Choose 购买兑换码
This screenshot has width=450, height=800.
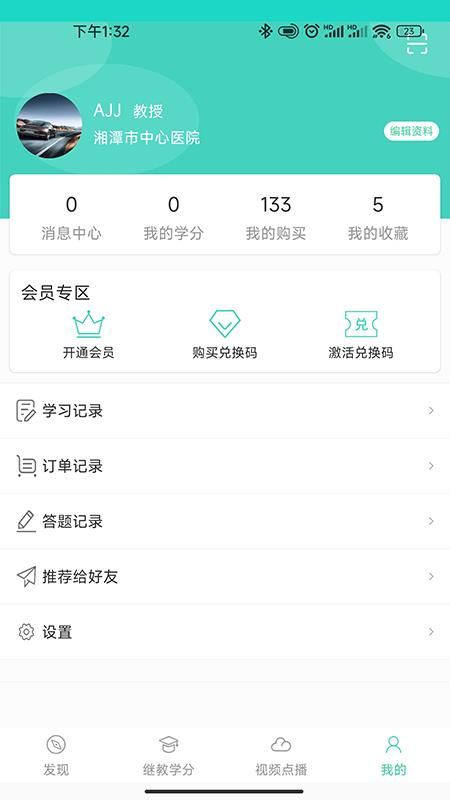pyautogui.click(x=224, y=335)
